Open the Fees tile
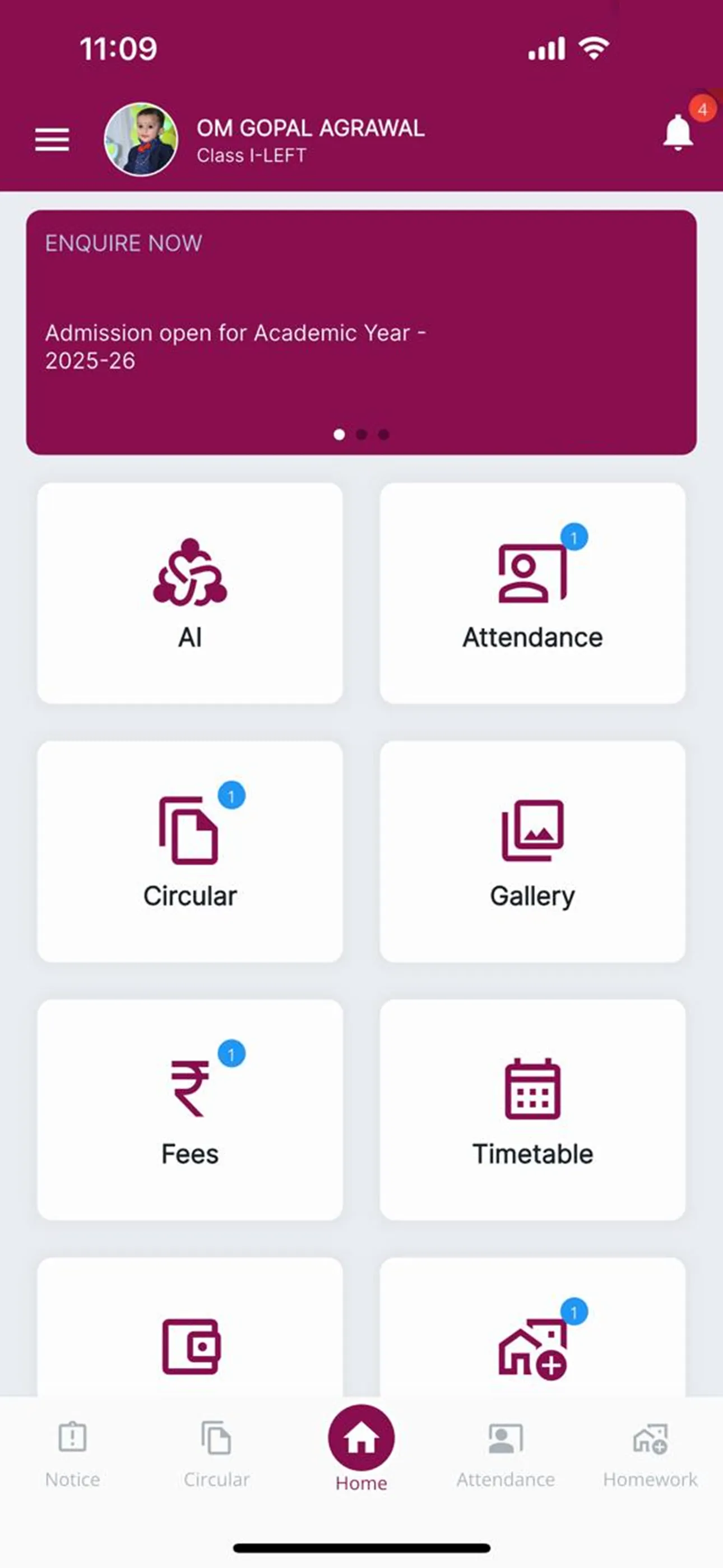The width and height of the screenshot is (723, 1568). coord(190,1110)
